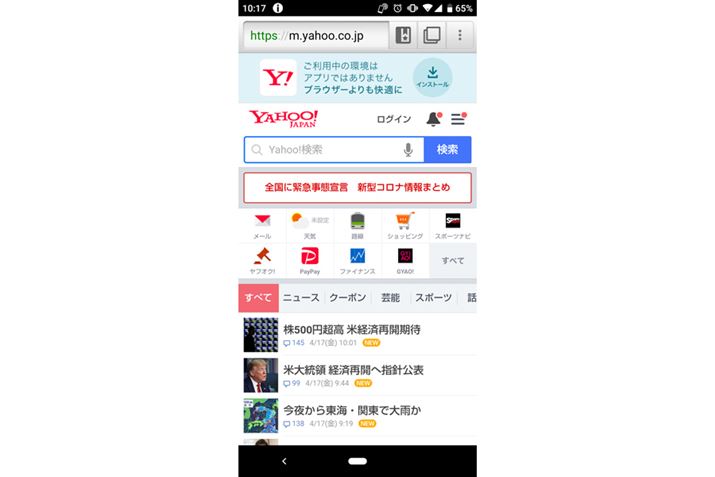Switch to the ニュース tab
The height and width of the screenshot is (477, 715).
(x=301, y=298)
